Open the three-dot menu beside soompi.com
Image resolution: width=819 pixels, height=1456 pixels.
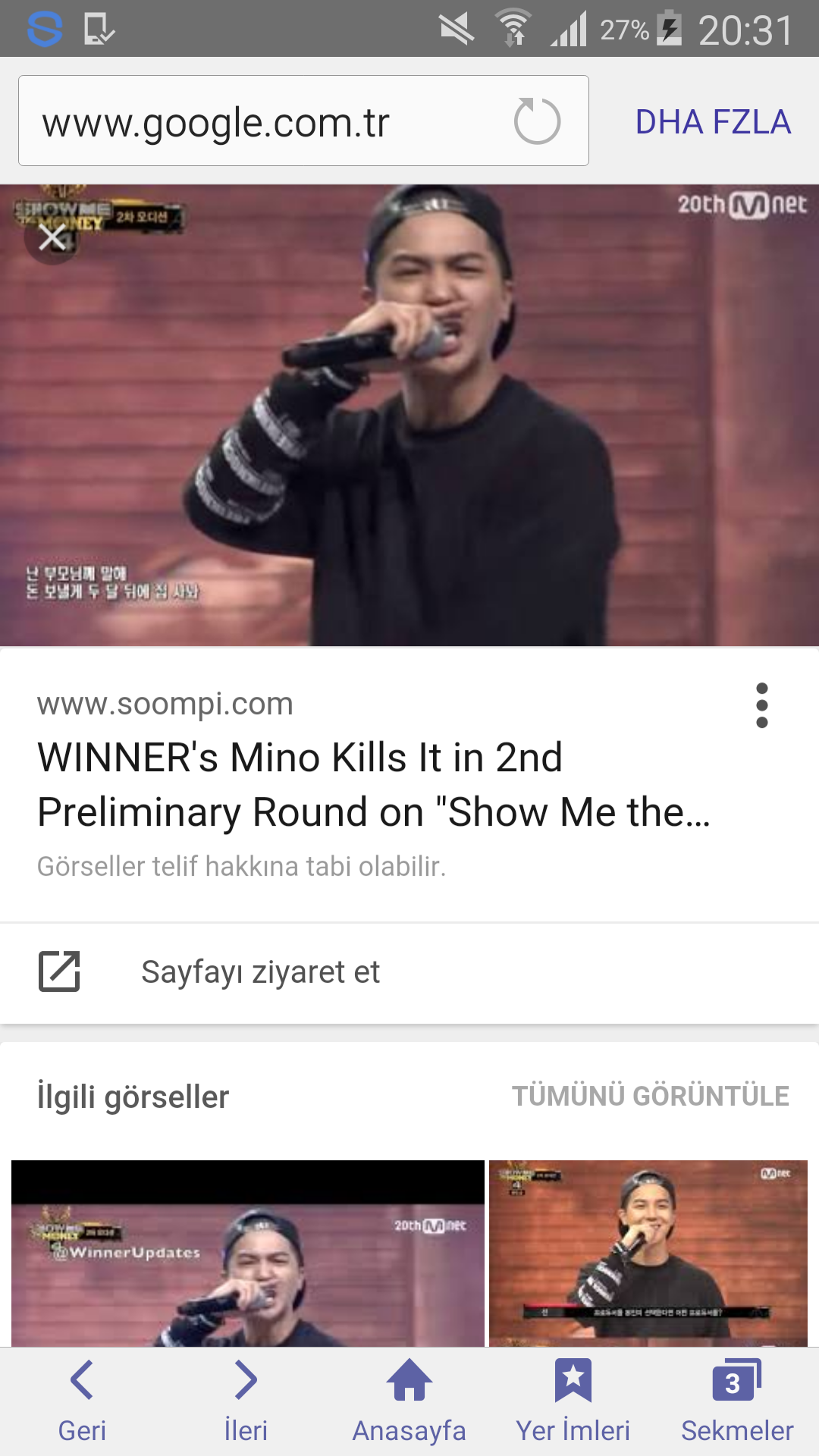(761, 705)
